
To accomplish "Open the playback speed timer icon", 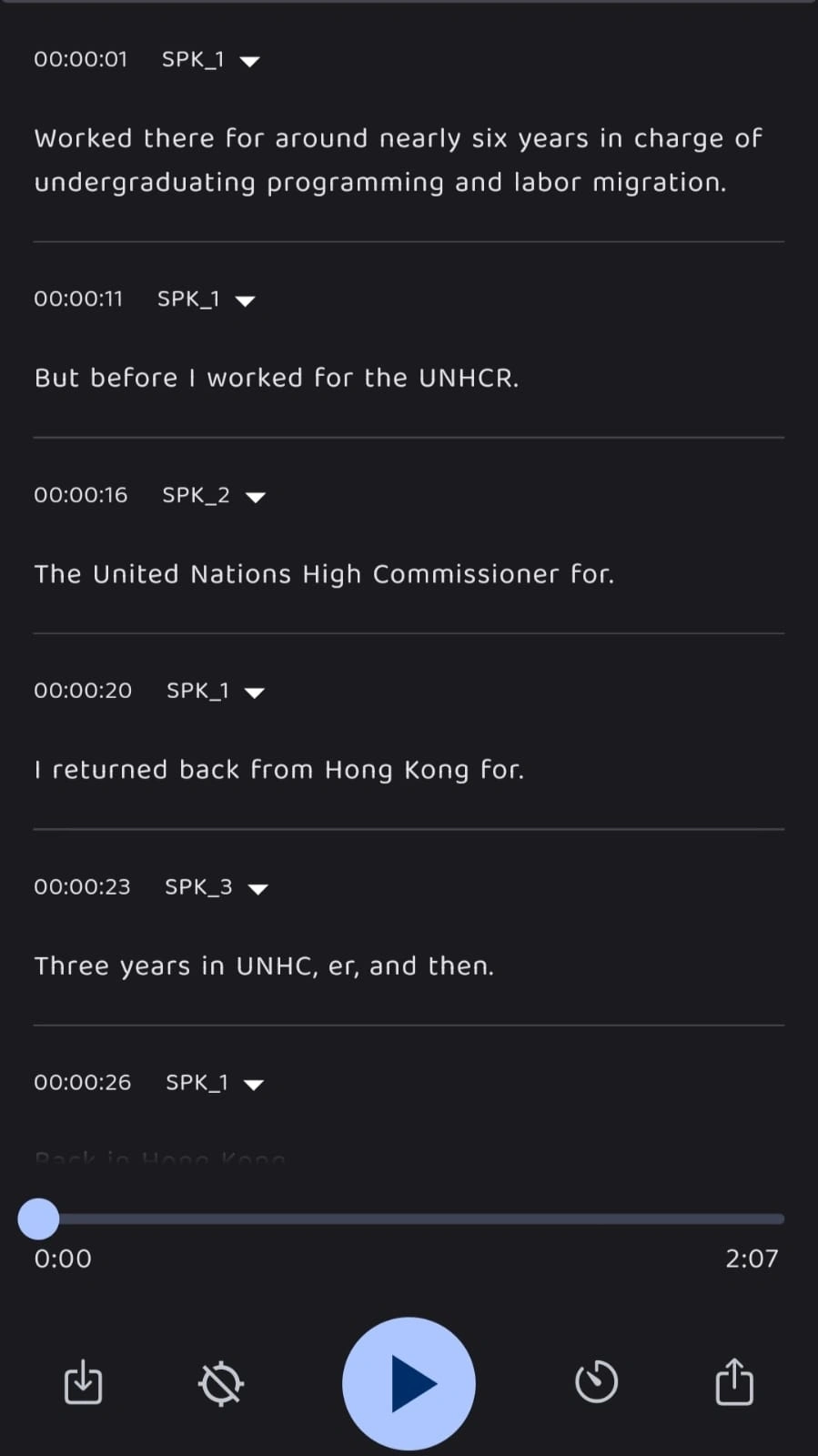I will pos(597,1382).
